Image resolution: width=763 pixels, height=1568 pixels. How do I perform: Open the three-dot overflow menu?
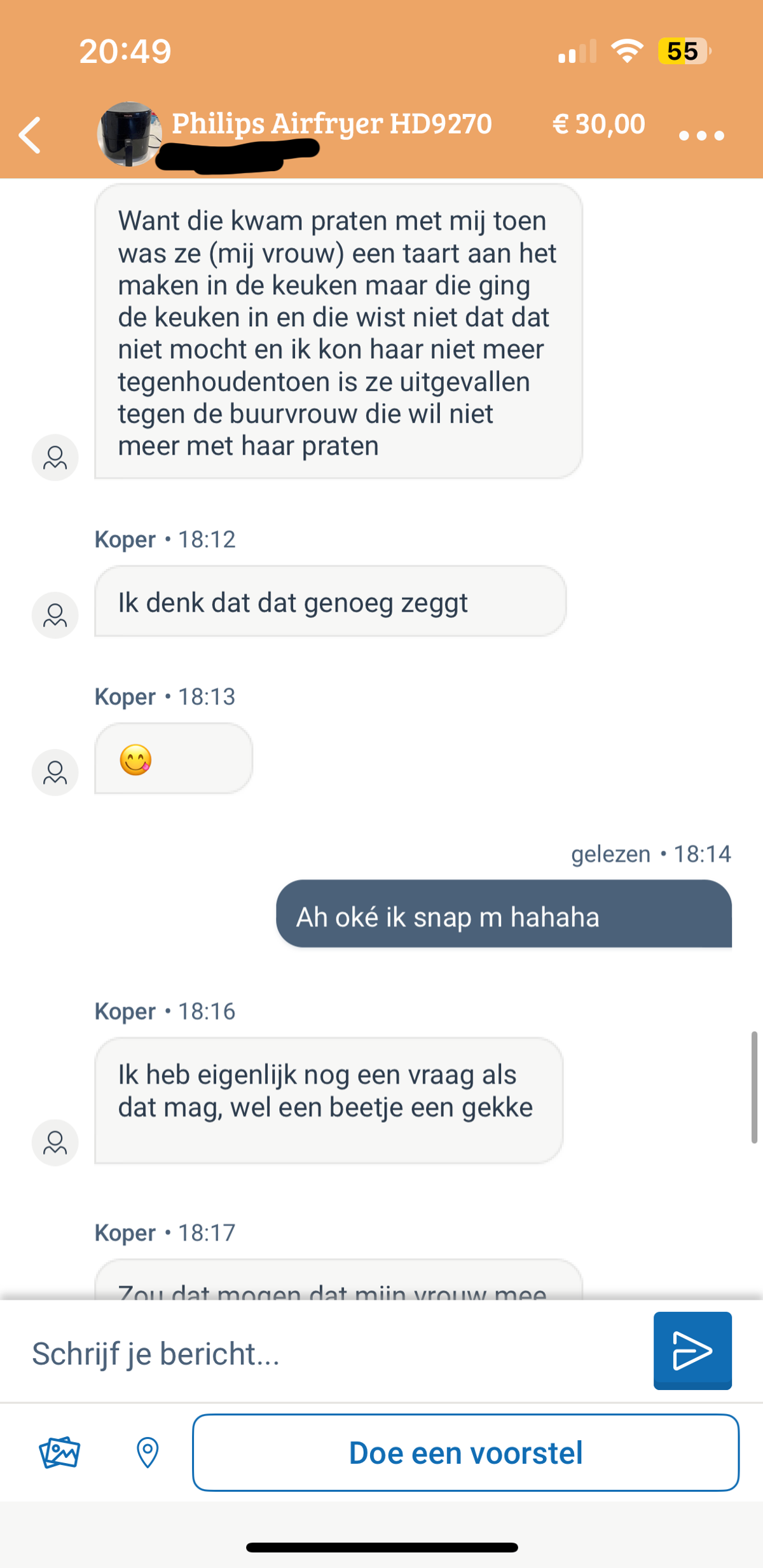pos(701,135)
